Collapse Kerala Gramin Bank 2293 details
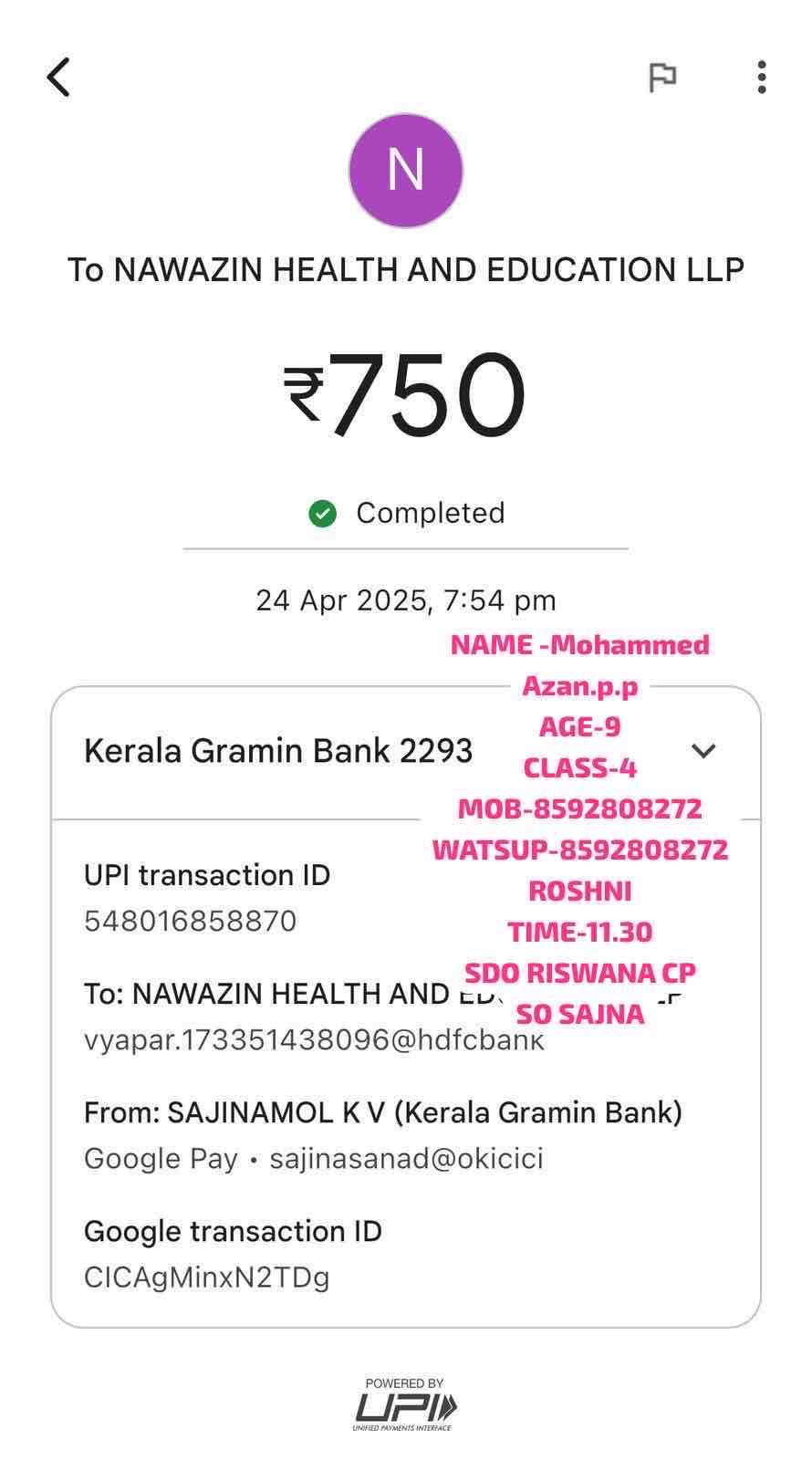 [703, 751]
